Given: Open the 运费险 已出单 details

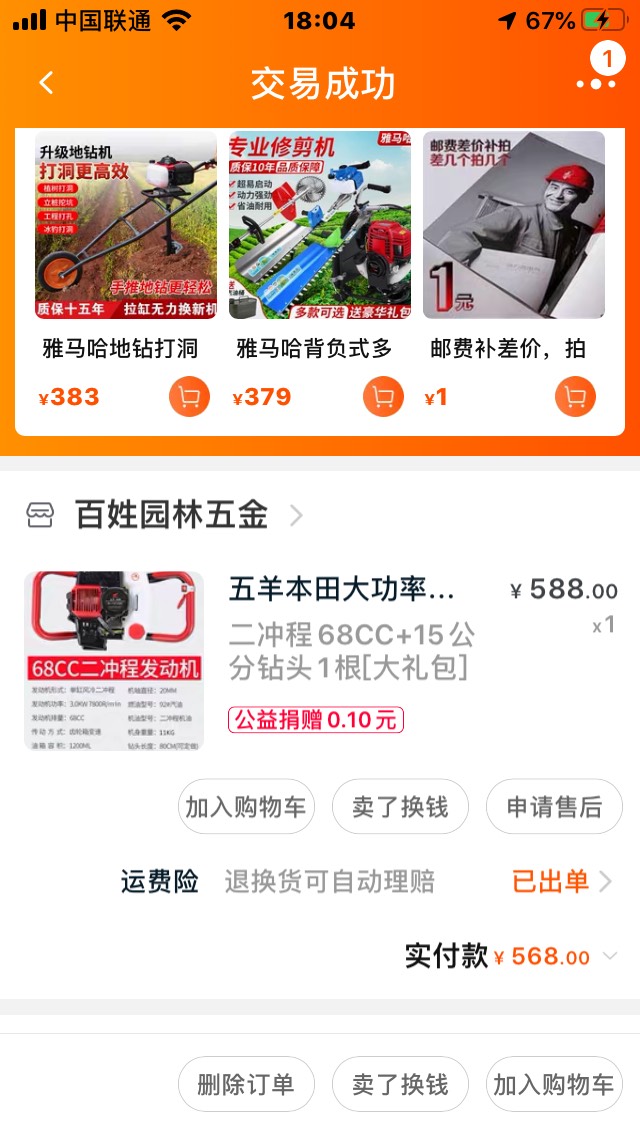Looking at the screenshot, I should click(560, 881).
